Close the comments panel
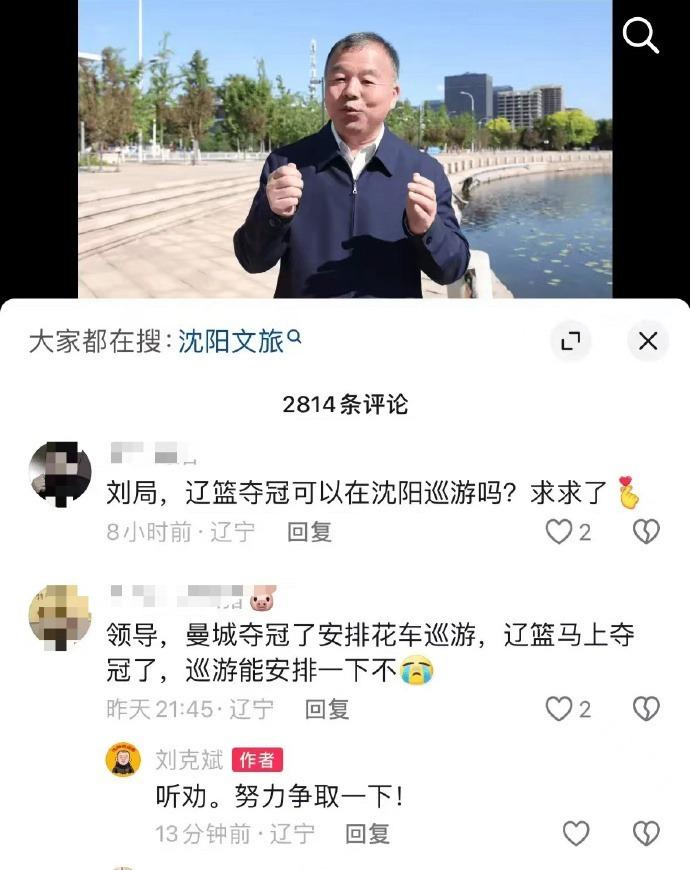This screenshot has width=690, height=870. [648, 341]
